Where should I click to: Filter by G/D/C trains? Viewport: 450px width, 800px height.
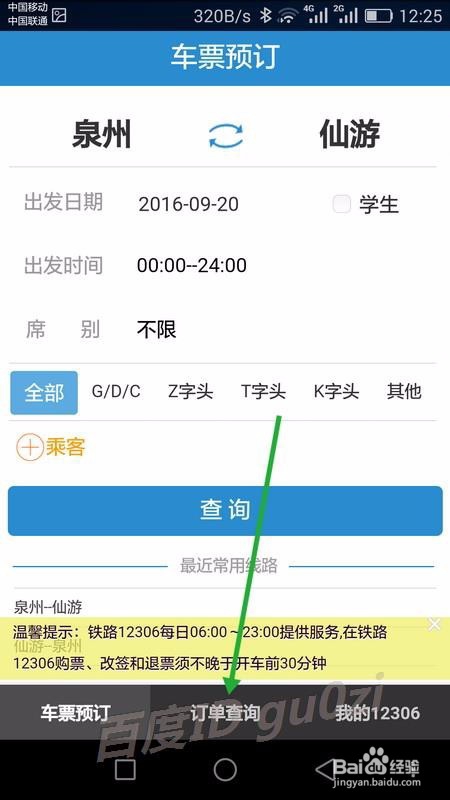116,392
